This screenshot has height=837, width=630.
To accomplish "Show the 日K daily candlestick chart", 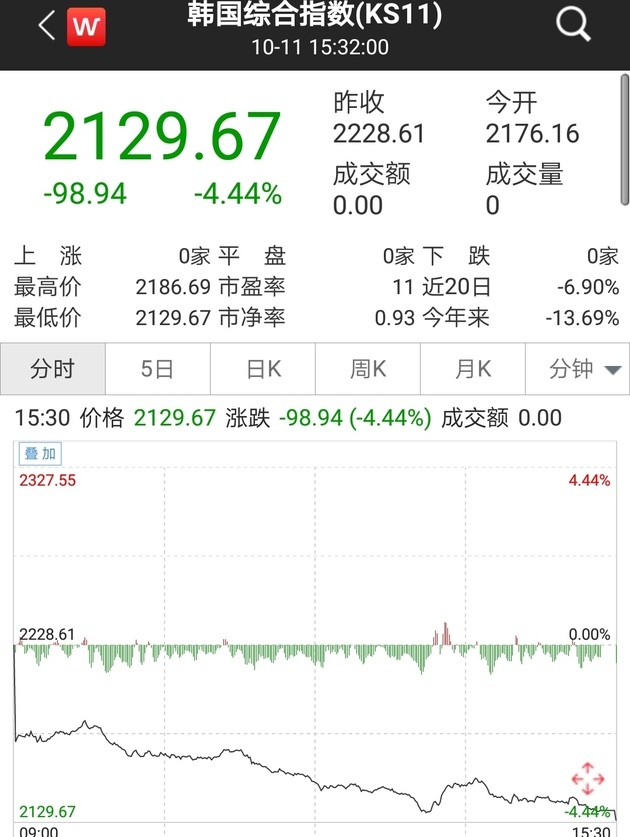I will tap(263, 369).
